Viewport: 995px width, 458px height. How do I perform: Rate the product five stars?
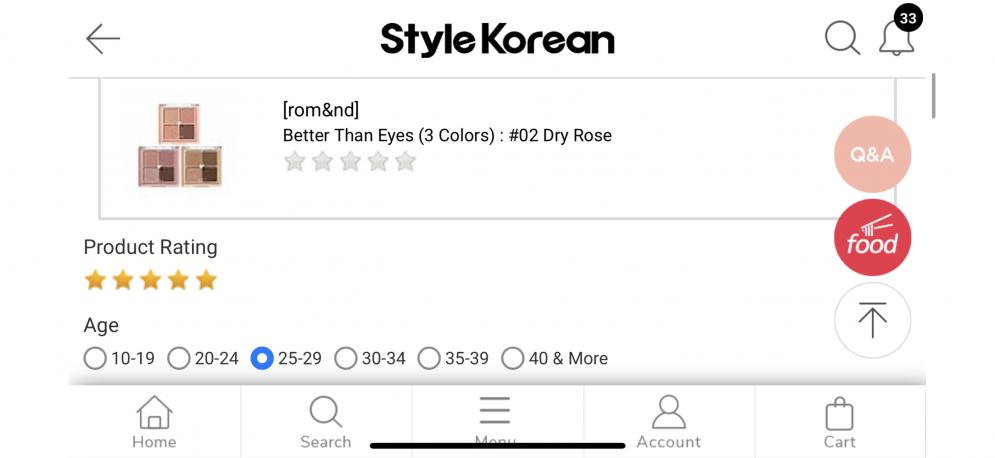(206, 280)
